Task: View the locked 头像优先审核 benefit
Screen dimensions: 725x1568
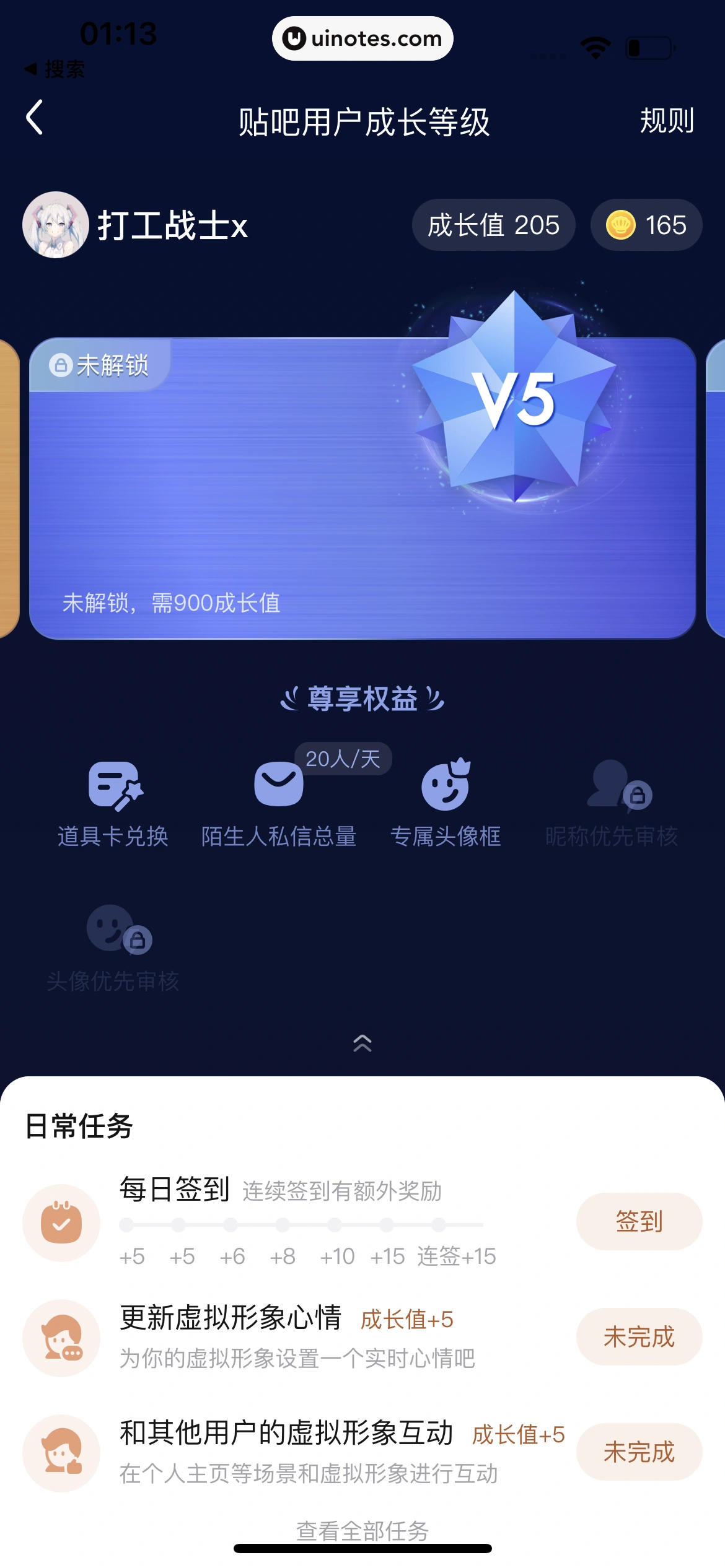Action: (x=113, y=949)
